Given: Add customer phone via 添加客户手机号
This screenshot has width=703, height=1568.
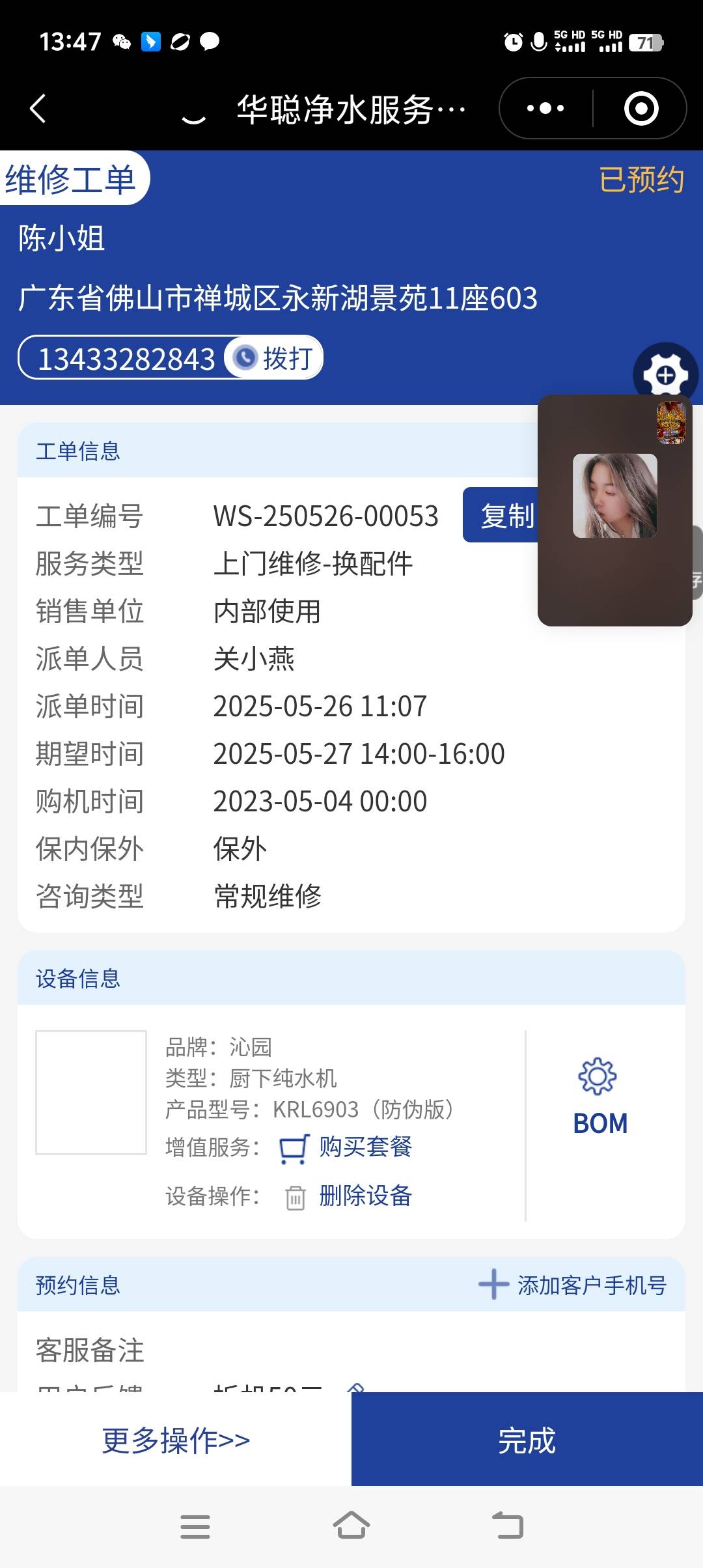Looking at the screenshot, I should [x=573, y=1285].
